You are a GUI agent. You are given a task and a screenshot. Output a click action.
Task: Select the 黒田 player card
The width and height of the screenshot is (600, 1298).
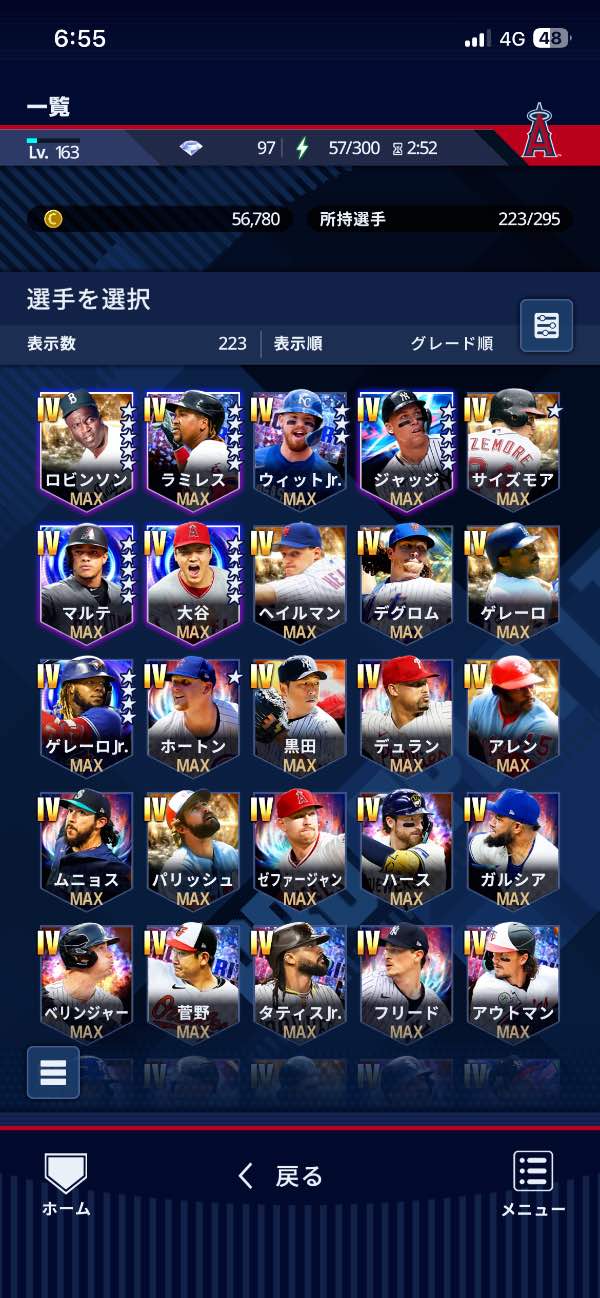pyautogui.click(x=299, y=716)
